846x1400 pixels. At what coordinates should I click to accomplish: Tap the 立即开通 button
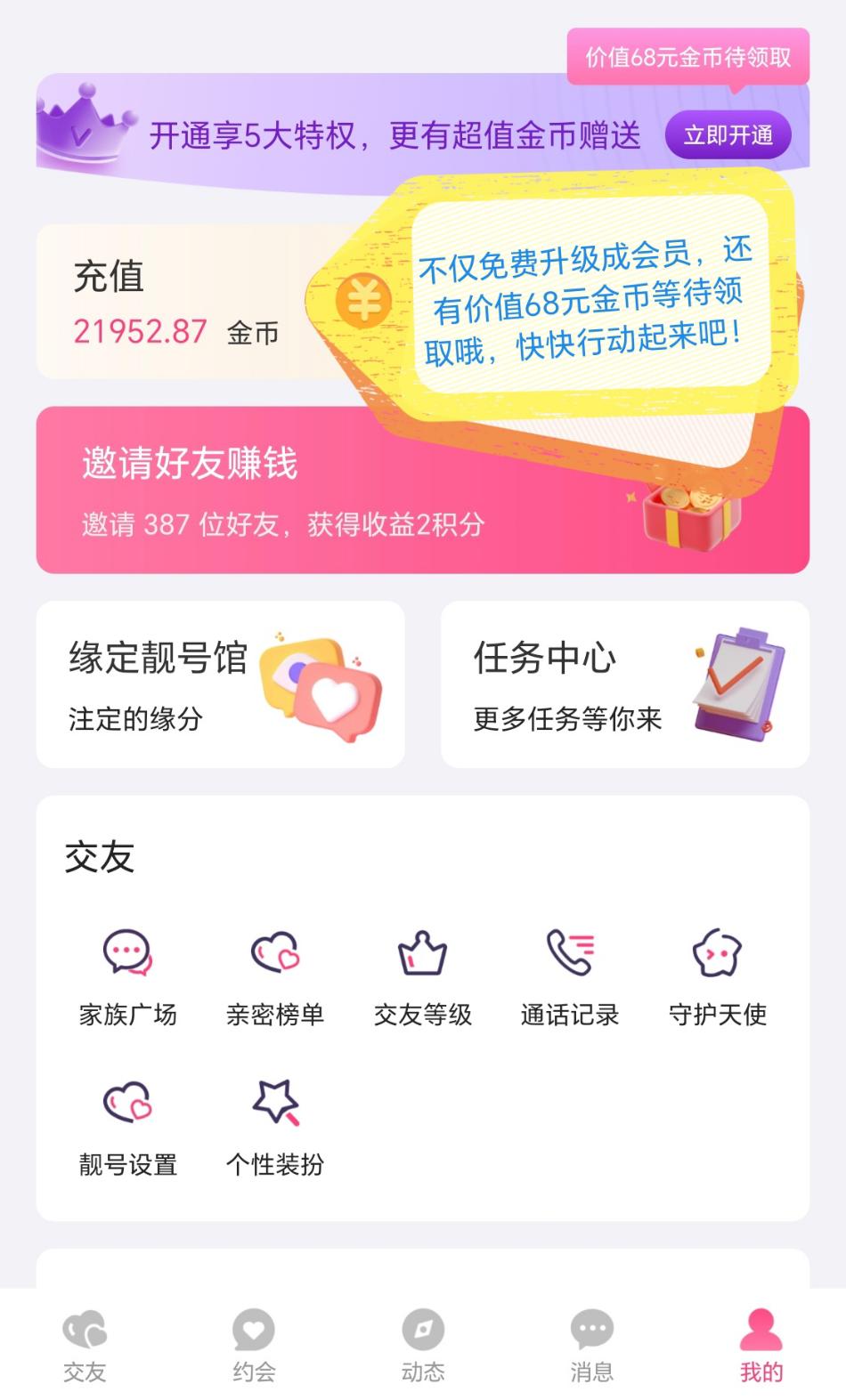pyautogui.click(x=728, y=135)
